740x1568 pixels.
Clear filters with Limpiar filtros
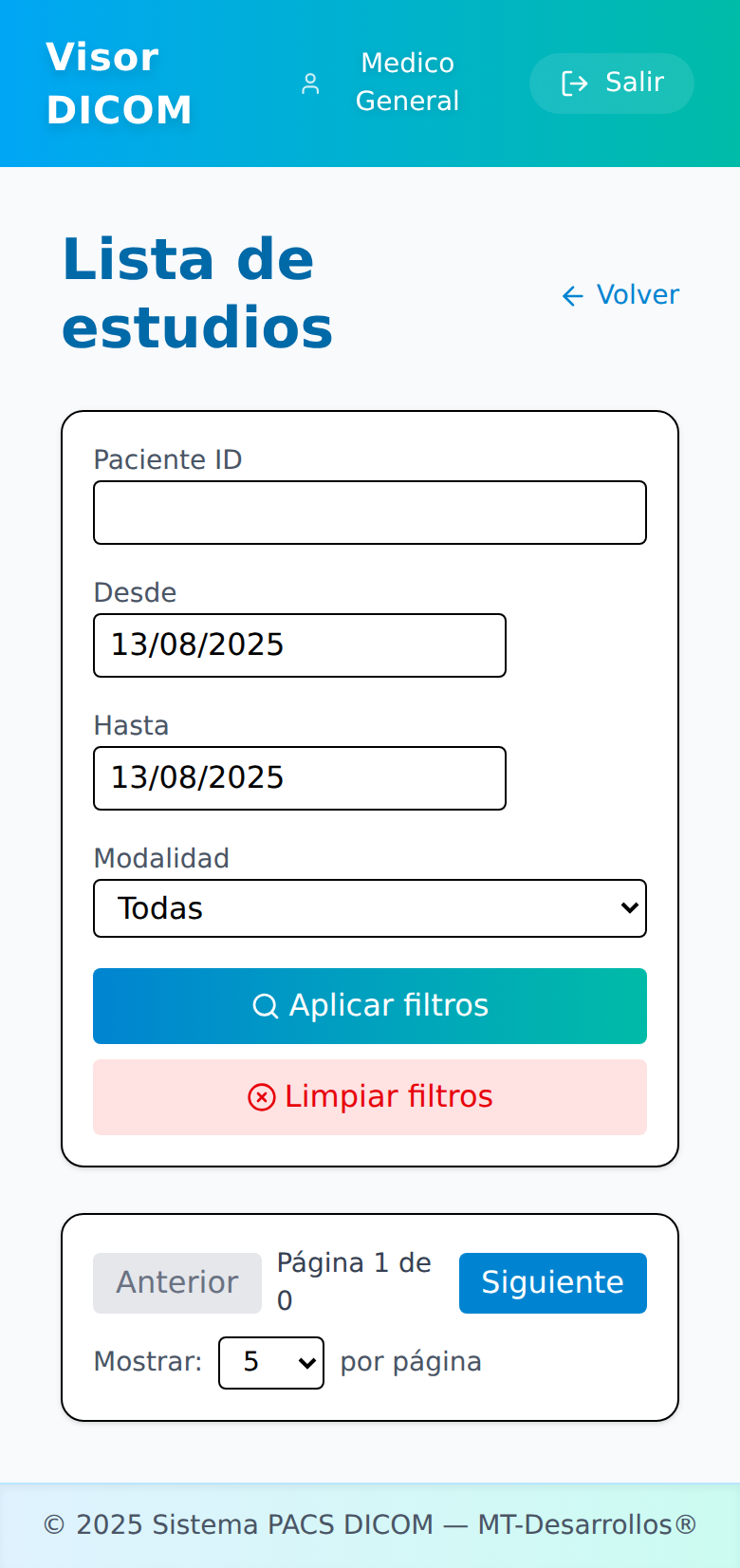(370, 1097)
